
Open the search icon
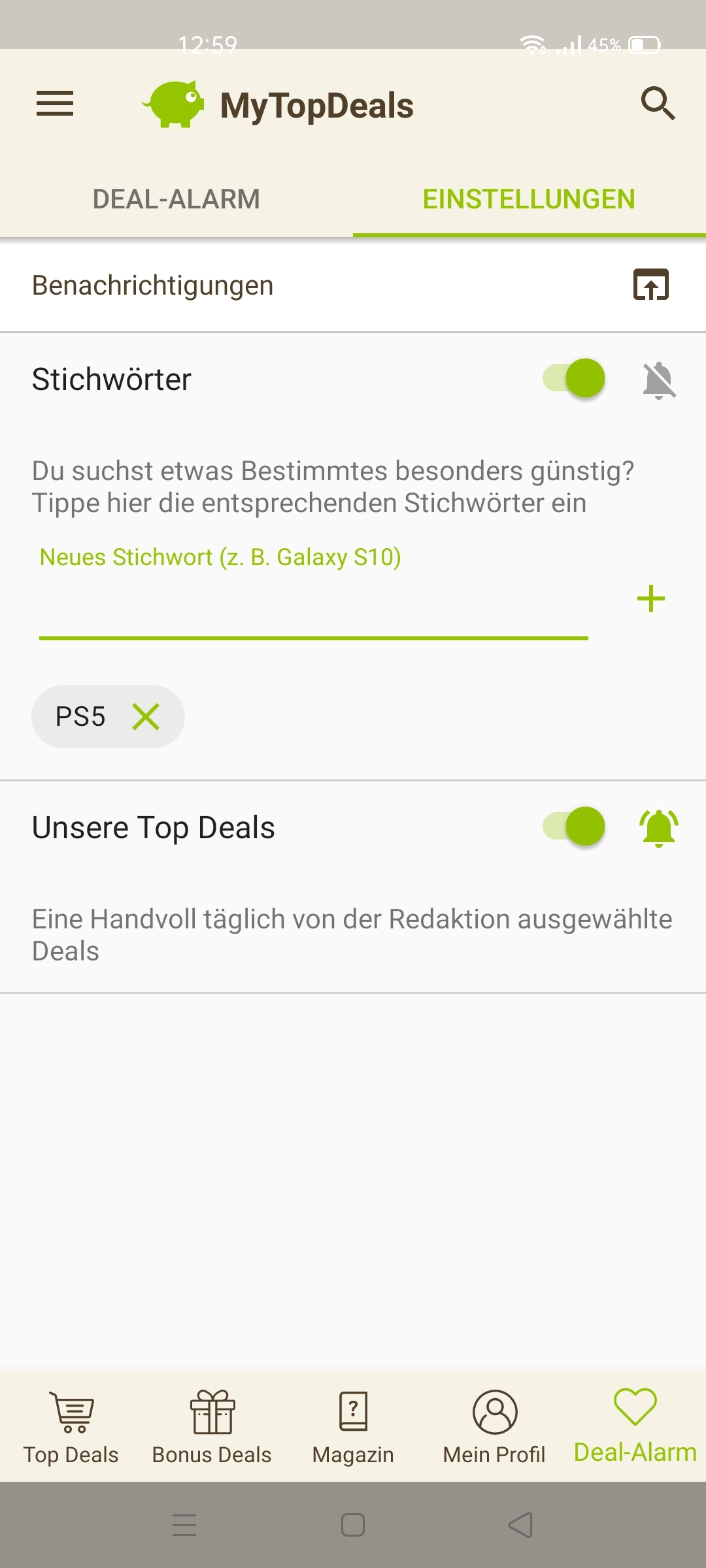[658, 103]
